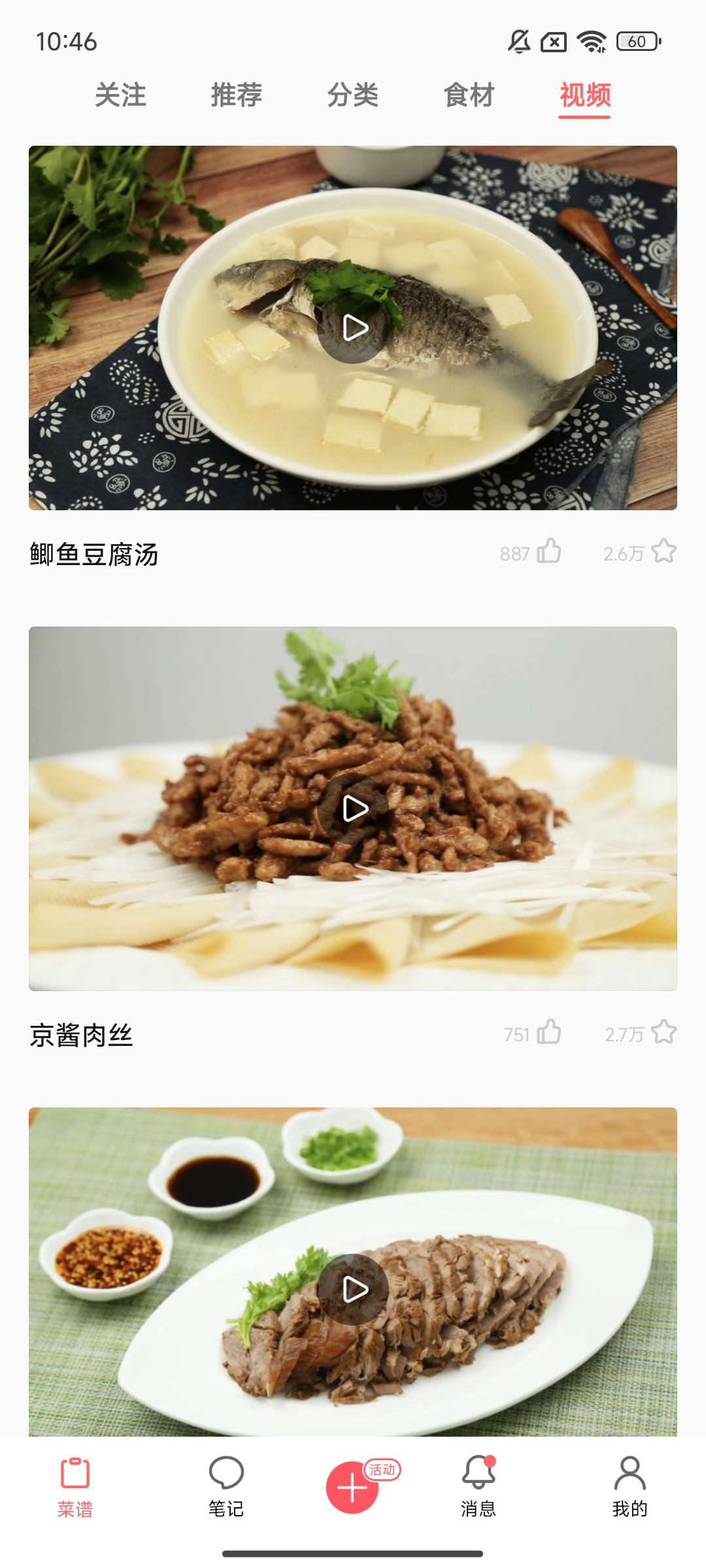Play the 京酱肉丝 video

pyautogui.click(x=354, y=809)
